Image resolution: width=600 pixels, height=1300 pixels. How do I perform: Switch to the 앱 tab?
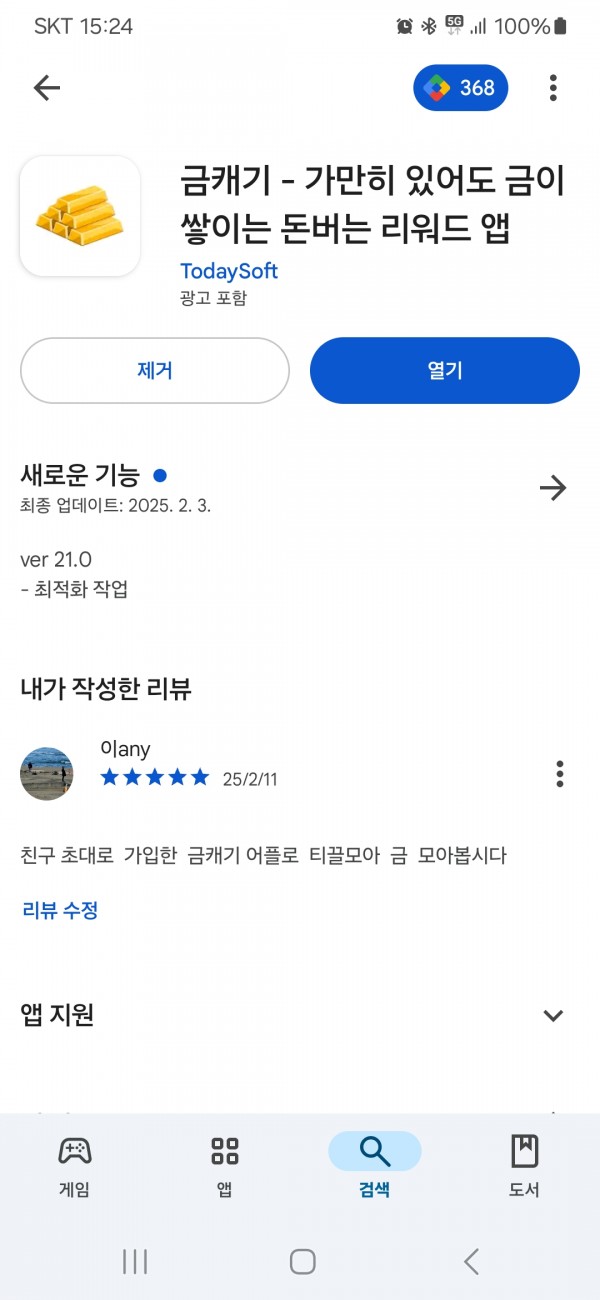[x=225, y=1165]
